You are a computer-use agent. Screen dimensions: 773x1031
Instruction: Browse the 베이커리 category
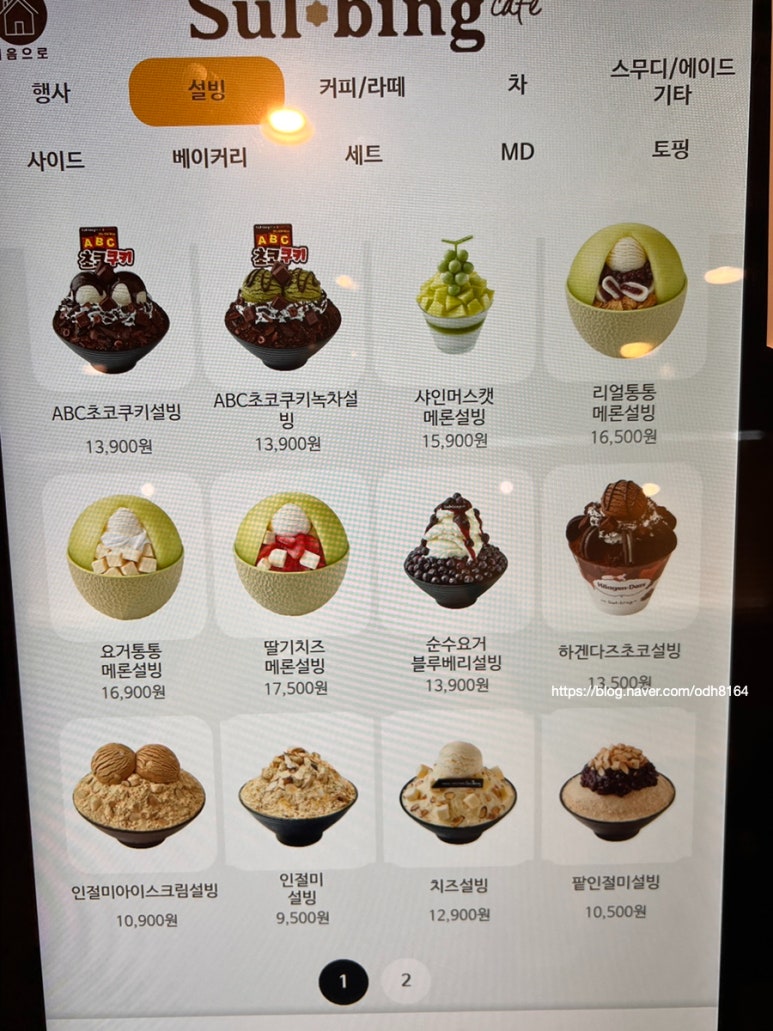point(209,157)
